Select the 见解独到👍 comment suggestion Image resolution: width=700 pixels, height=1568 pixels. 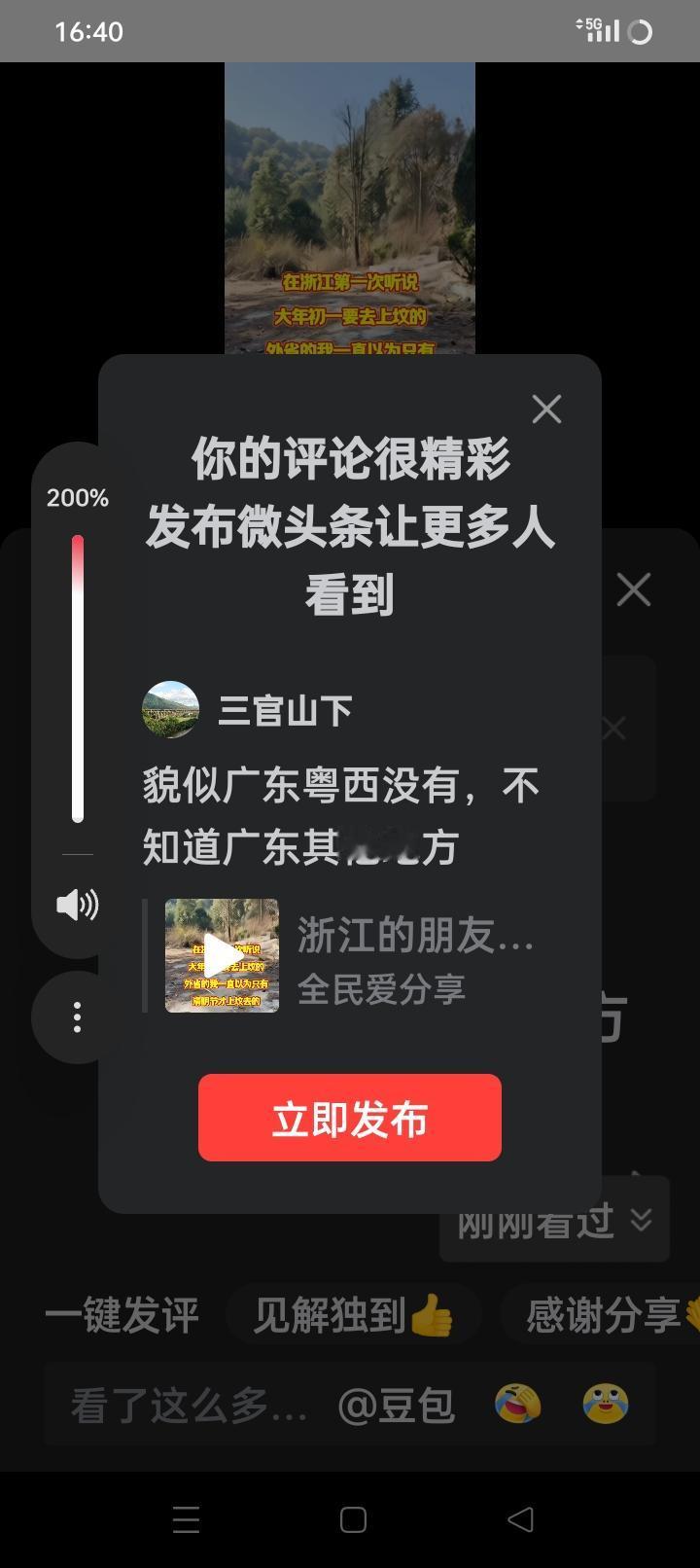pyautogui.click(x=354, y=1313)
